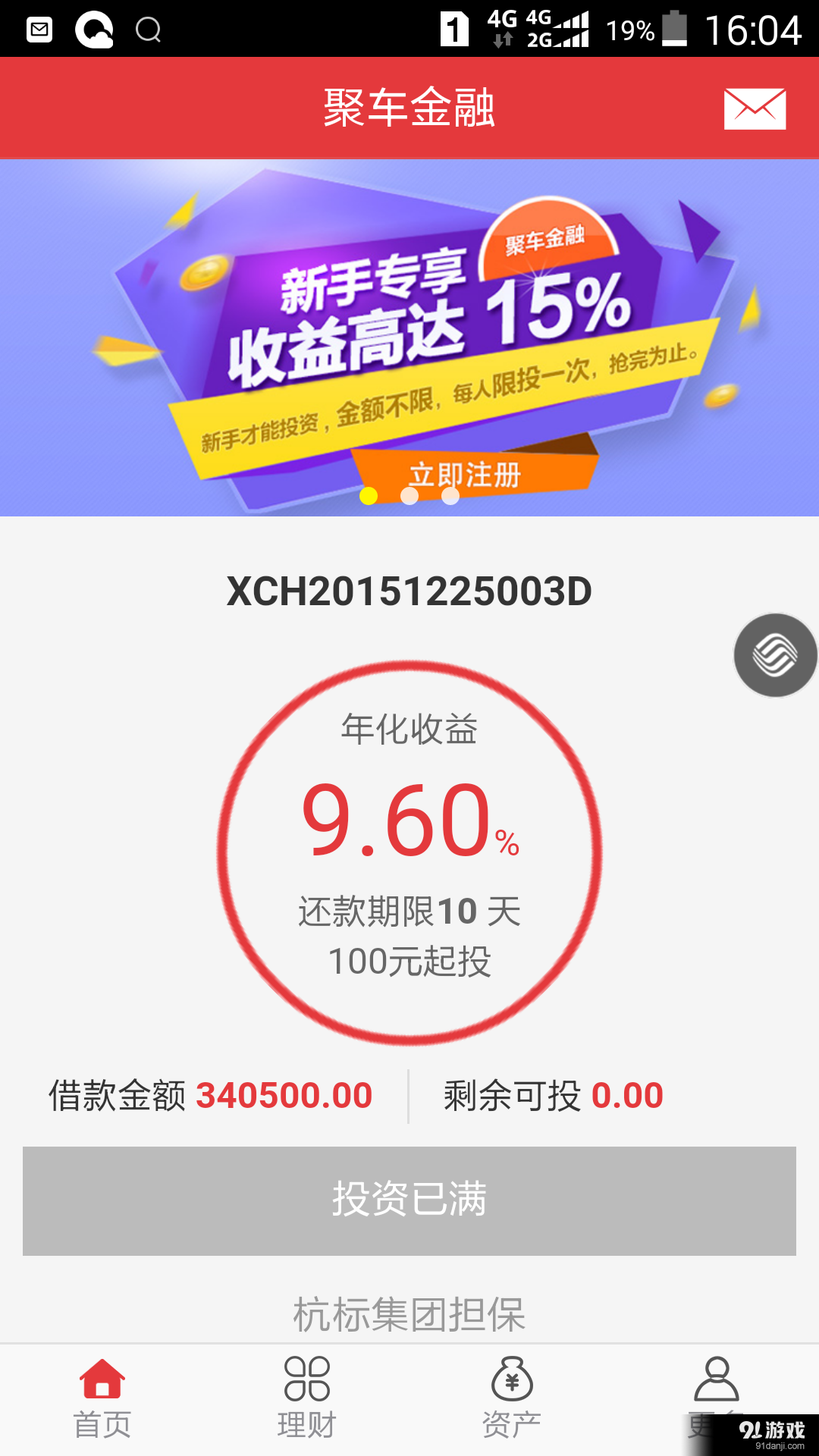
Task: Open the message envelope icon
Action: [x=754, y=107]
